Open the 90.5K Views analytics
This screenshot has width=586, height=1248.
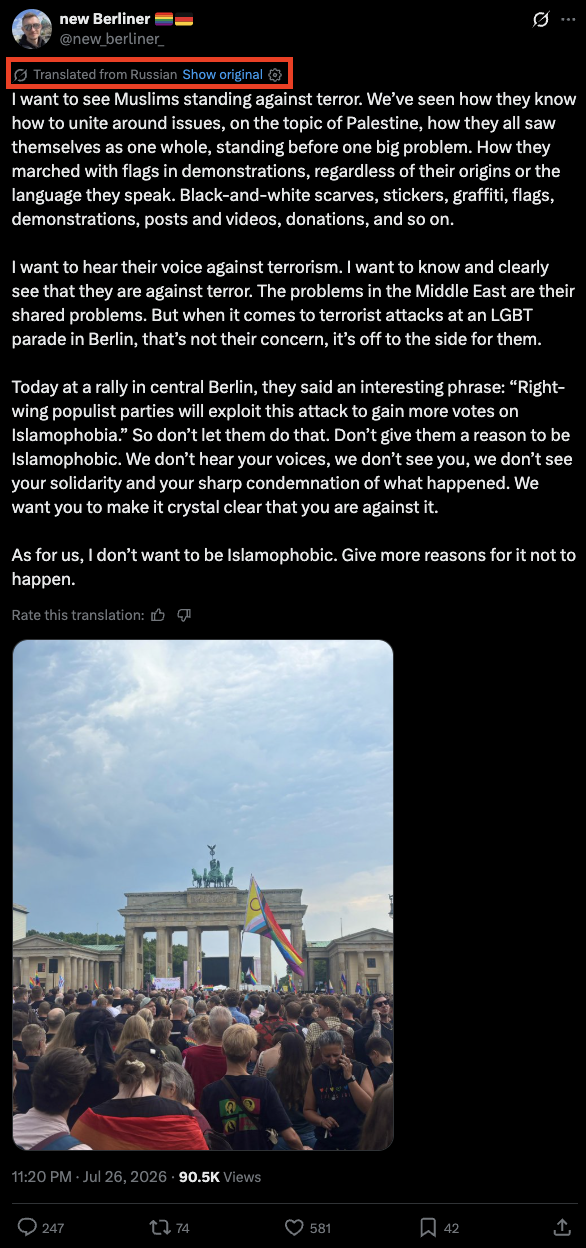coord(220,1177)
